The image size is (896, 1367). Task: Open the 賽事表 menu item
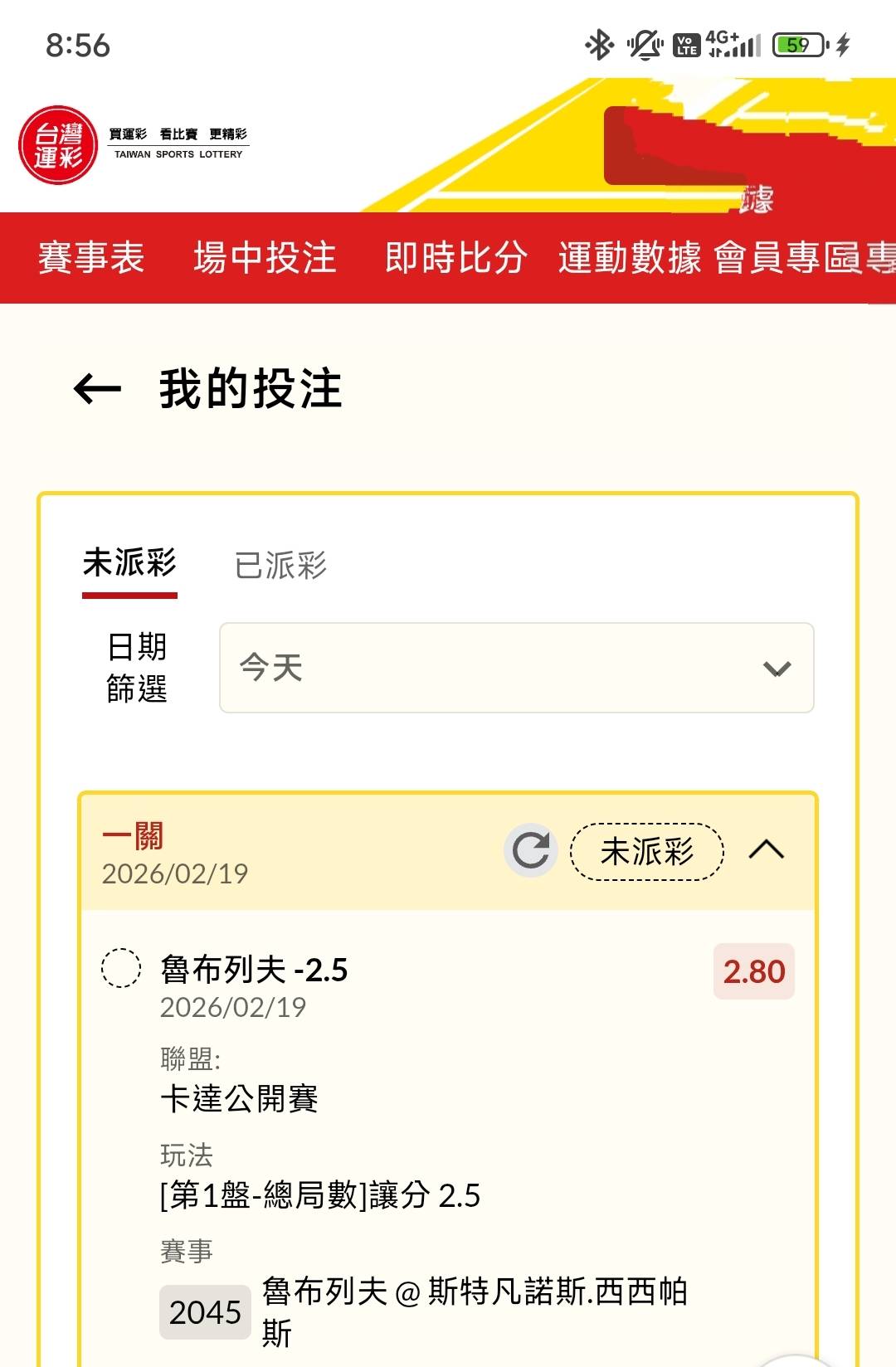coord(91,257)
